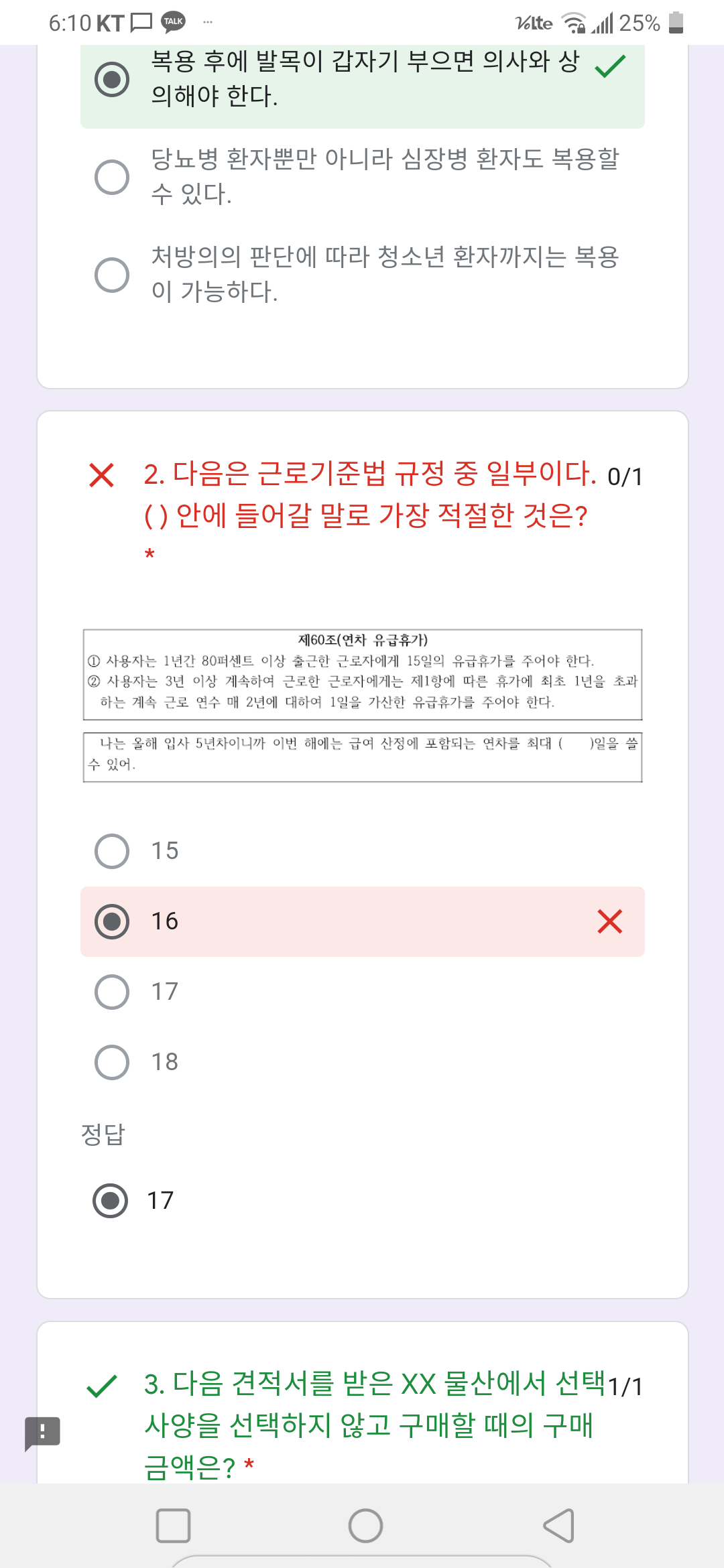Screen dimensions: 724x1568
Task: Open recent apps from the navigation bar
Action: click(x=173, y=1526)
